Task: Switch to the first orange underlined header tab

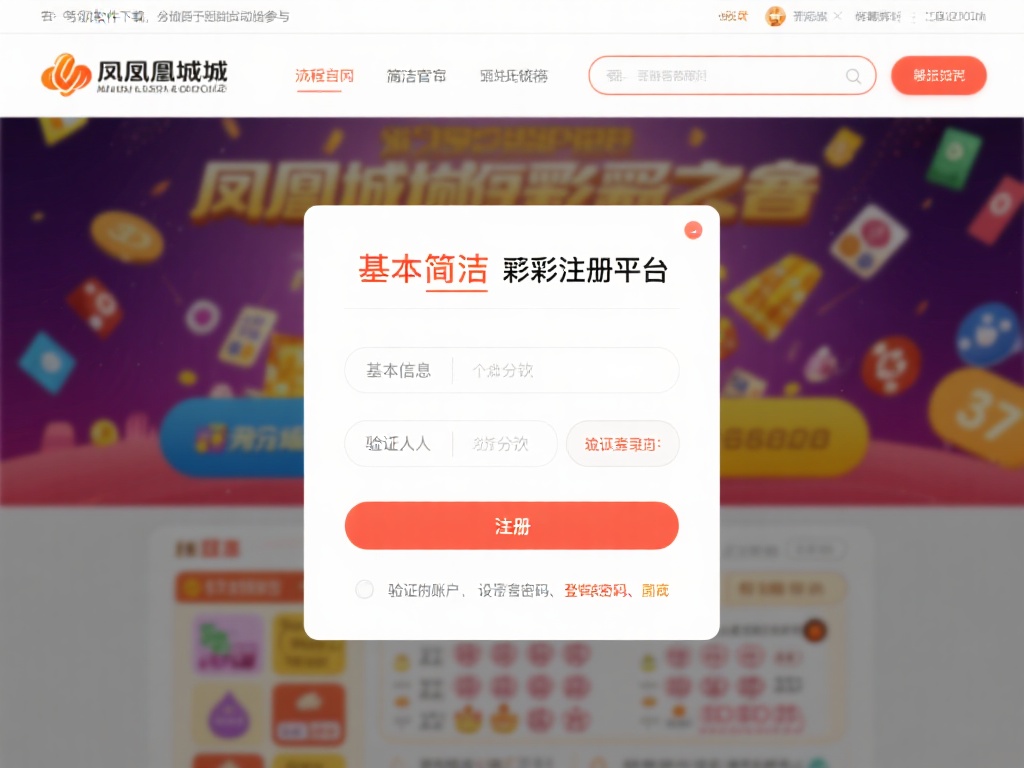Action: pos(324,76)
